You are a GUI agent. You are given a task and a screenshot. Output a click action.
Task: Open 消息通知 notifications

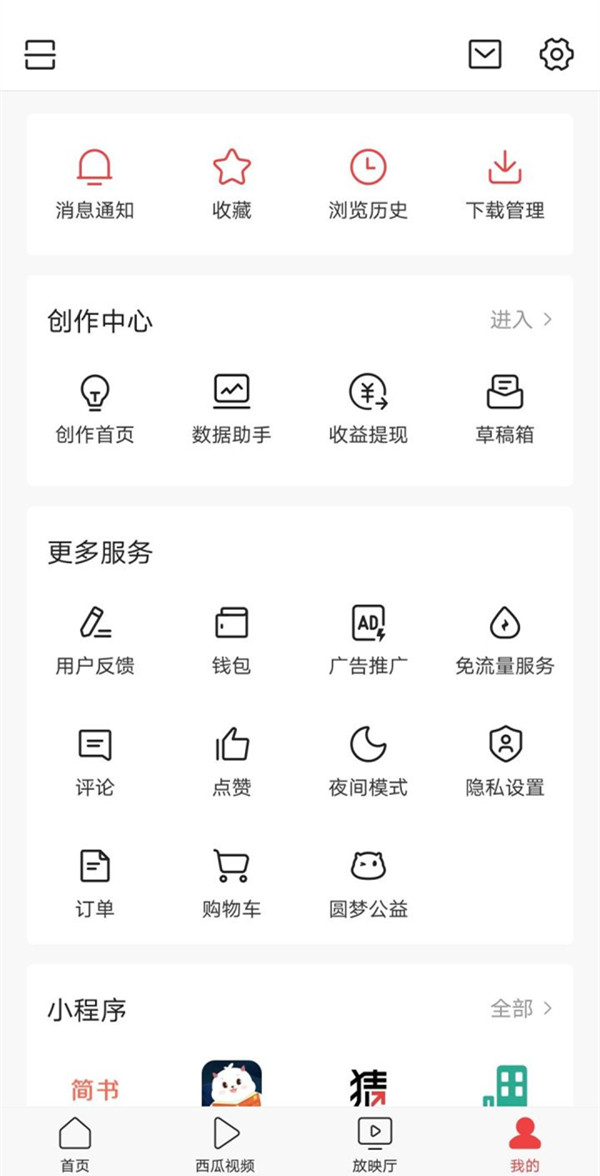pos(95,184)
